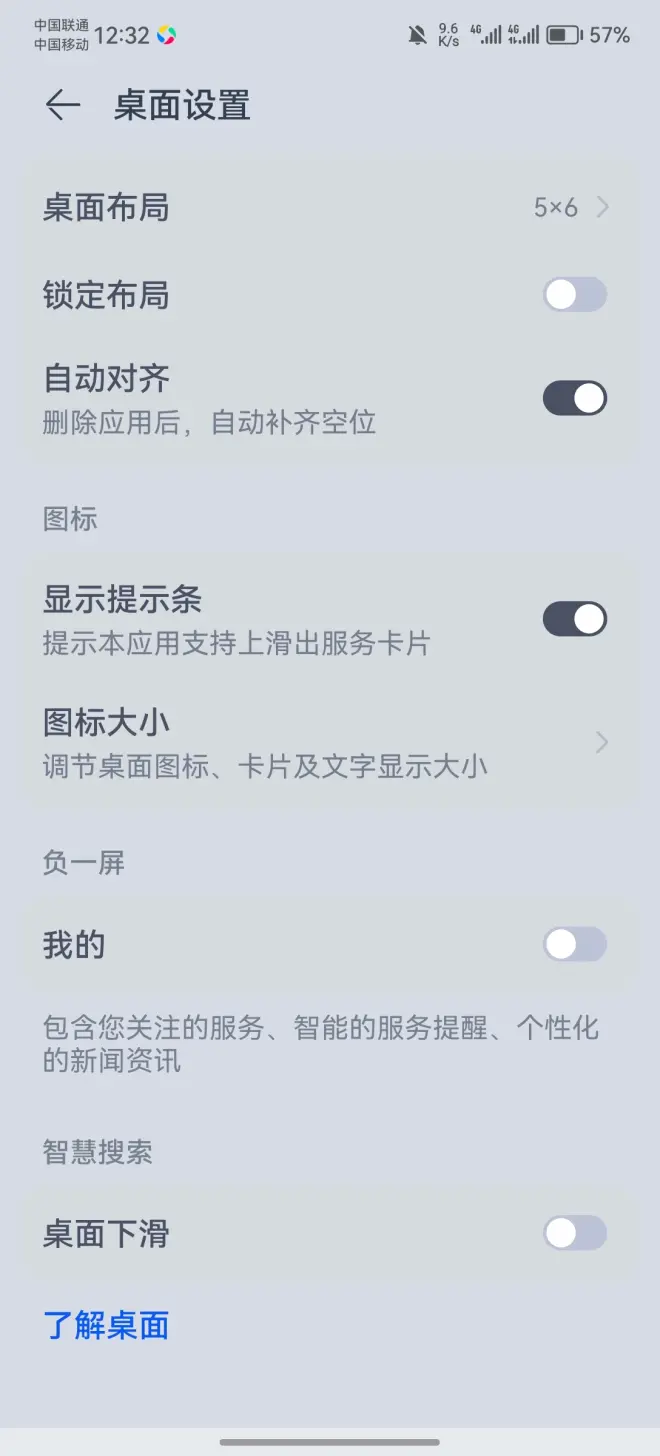Screen dimensions: 660x1456
Task: Disable the 显示提示条 switch
Action: [x=574, y=619]
